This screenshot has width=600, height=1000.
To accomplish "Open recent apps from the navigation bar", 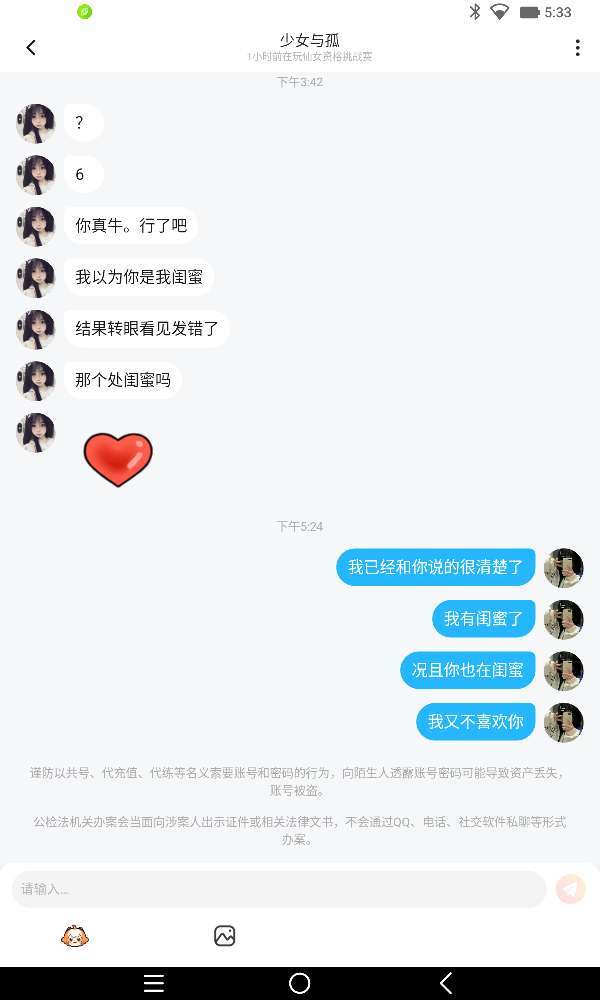I will click(x=154, y=983).
